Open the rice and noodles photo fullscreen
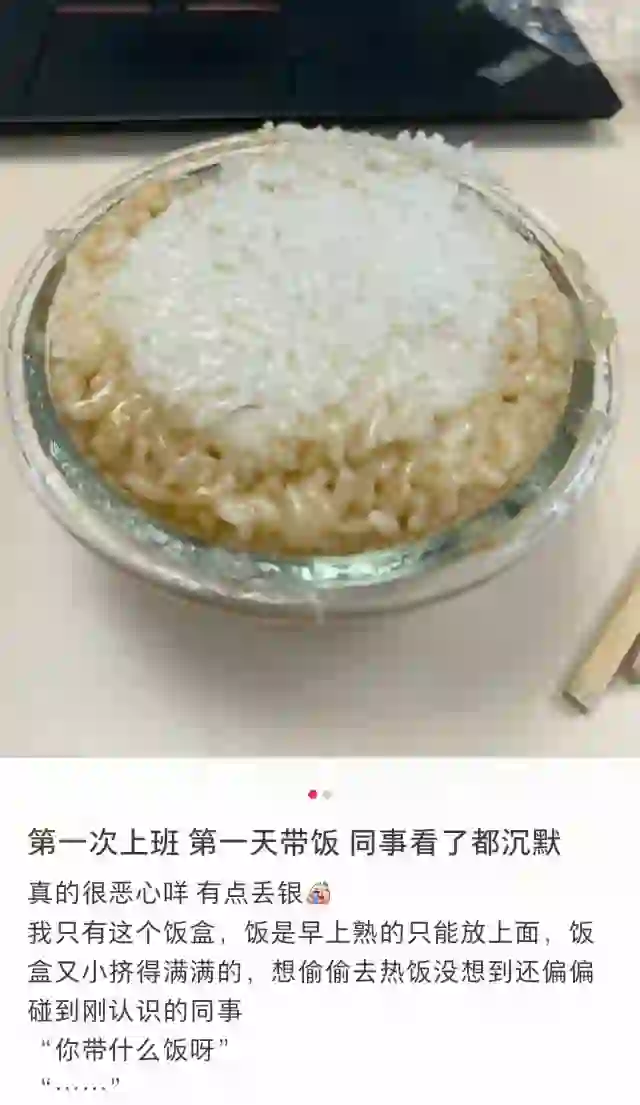 [x=320, y=378]
